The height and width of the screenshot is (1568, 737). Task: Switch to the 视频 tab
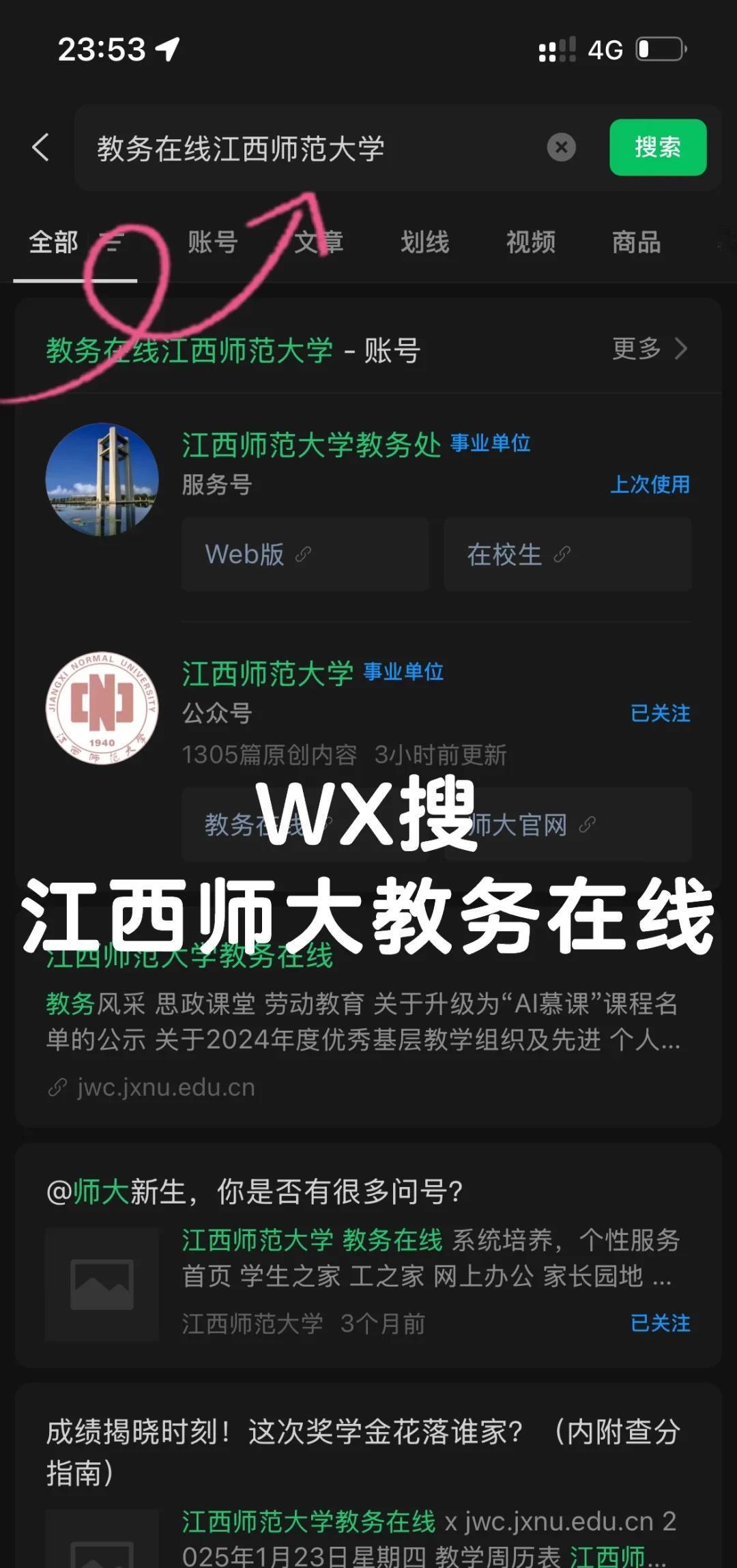(x=531, y=242)
